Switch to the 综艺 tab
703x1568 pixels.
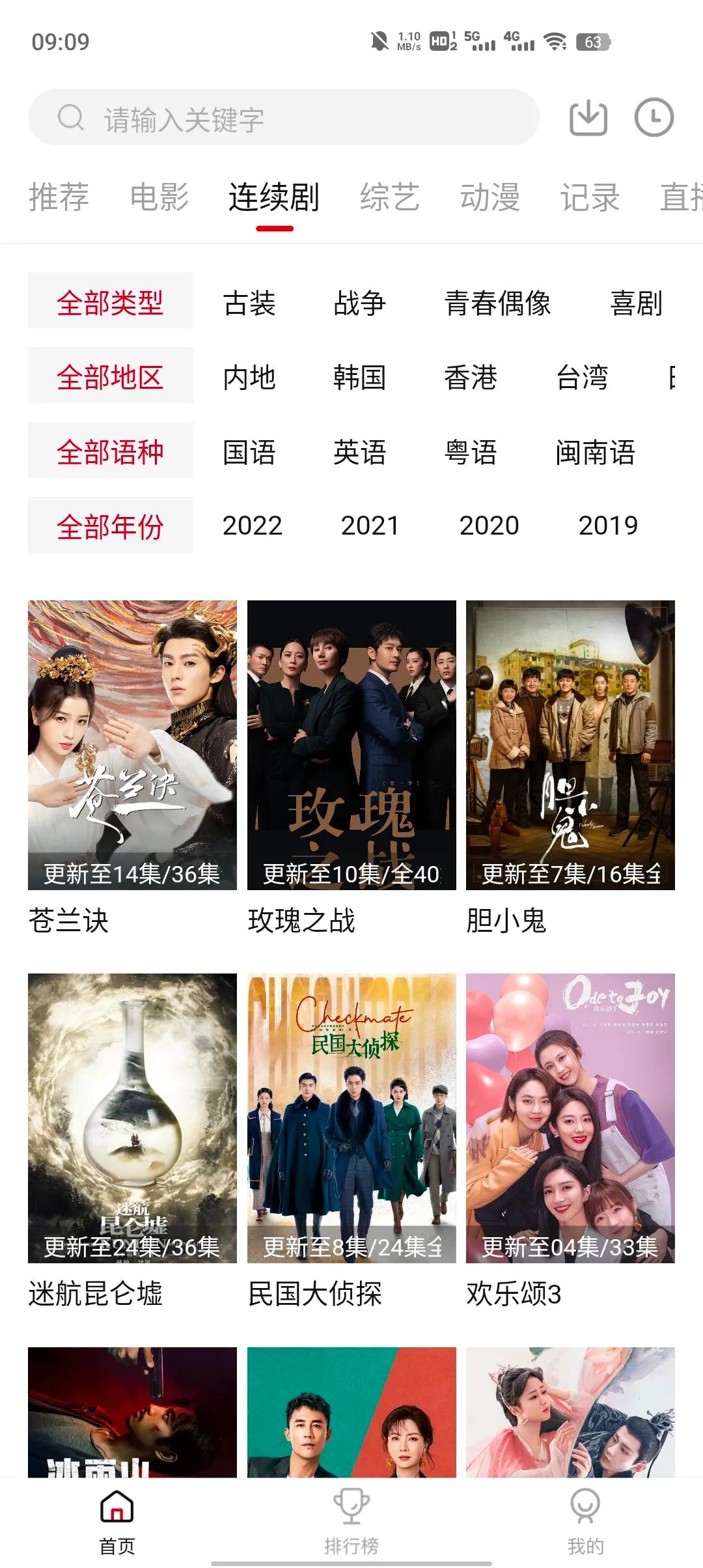coord(390,197)
